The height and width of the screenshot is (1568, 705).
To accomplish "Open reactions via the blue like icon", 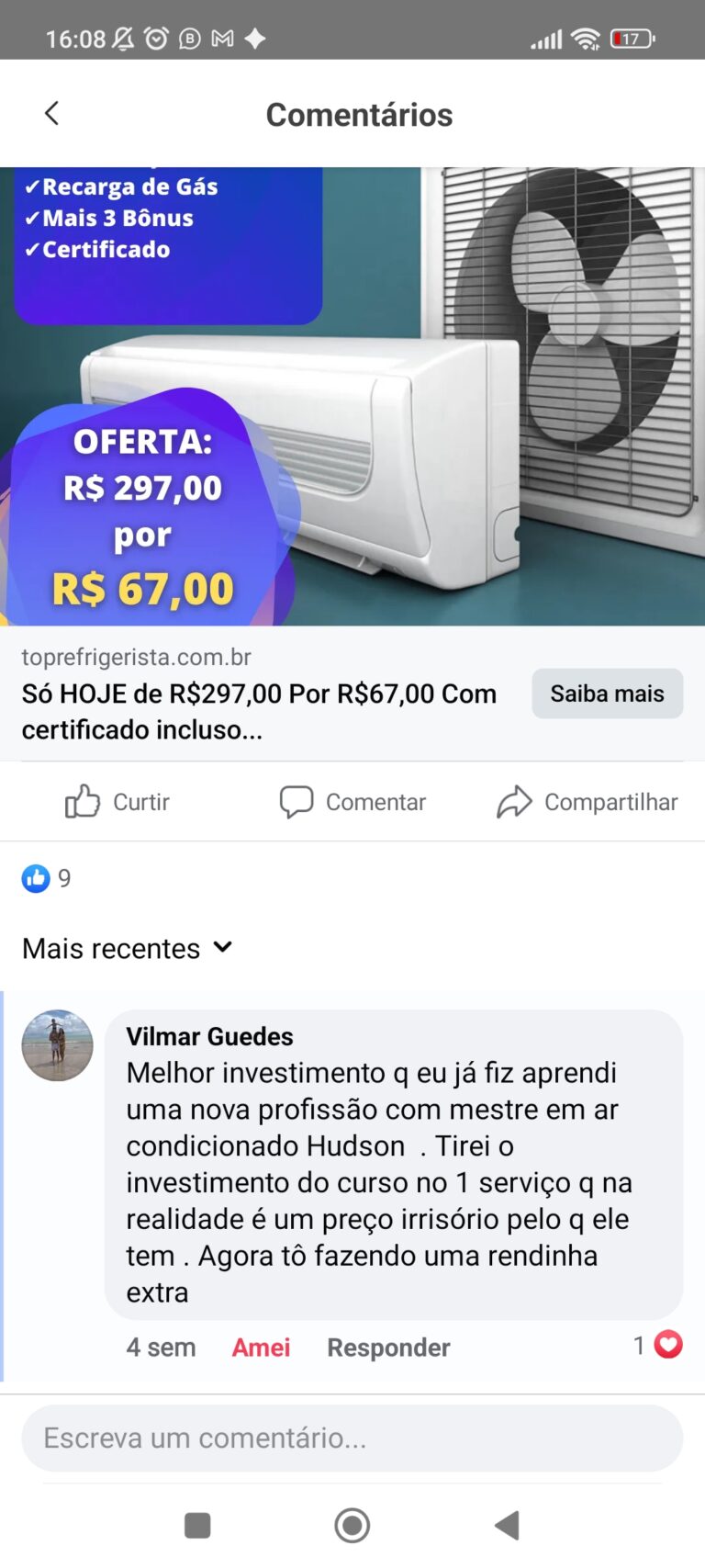I will pos(34,878).
